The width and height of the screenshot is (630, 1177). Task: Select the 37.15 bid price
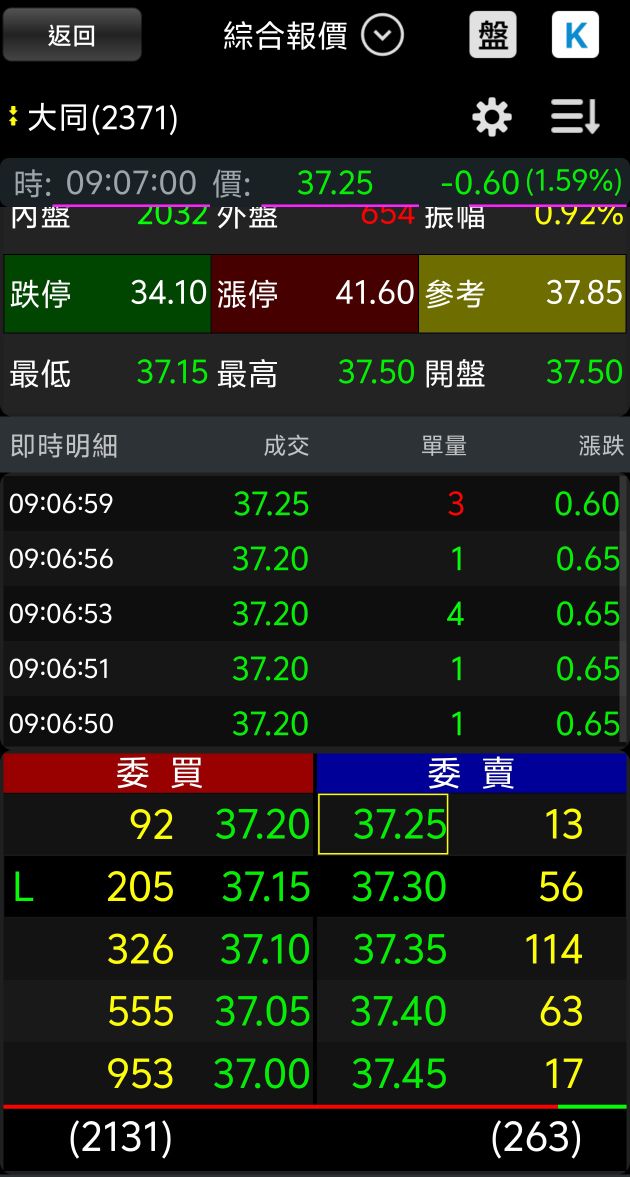coord(265,887)
